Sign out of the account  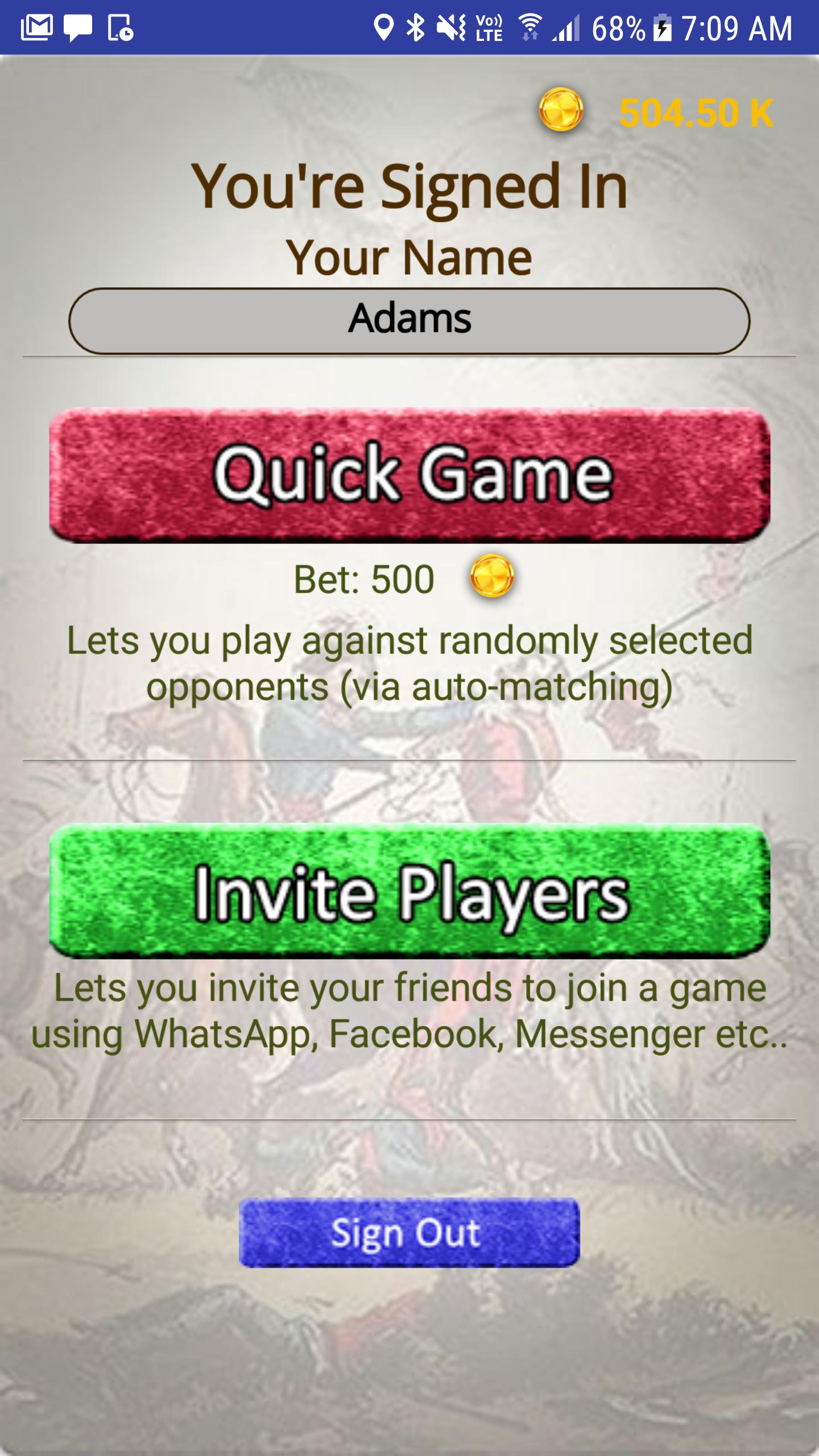(408, 1232)
